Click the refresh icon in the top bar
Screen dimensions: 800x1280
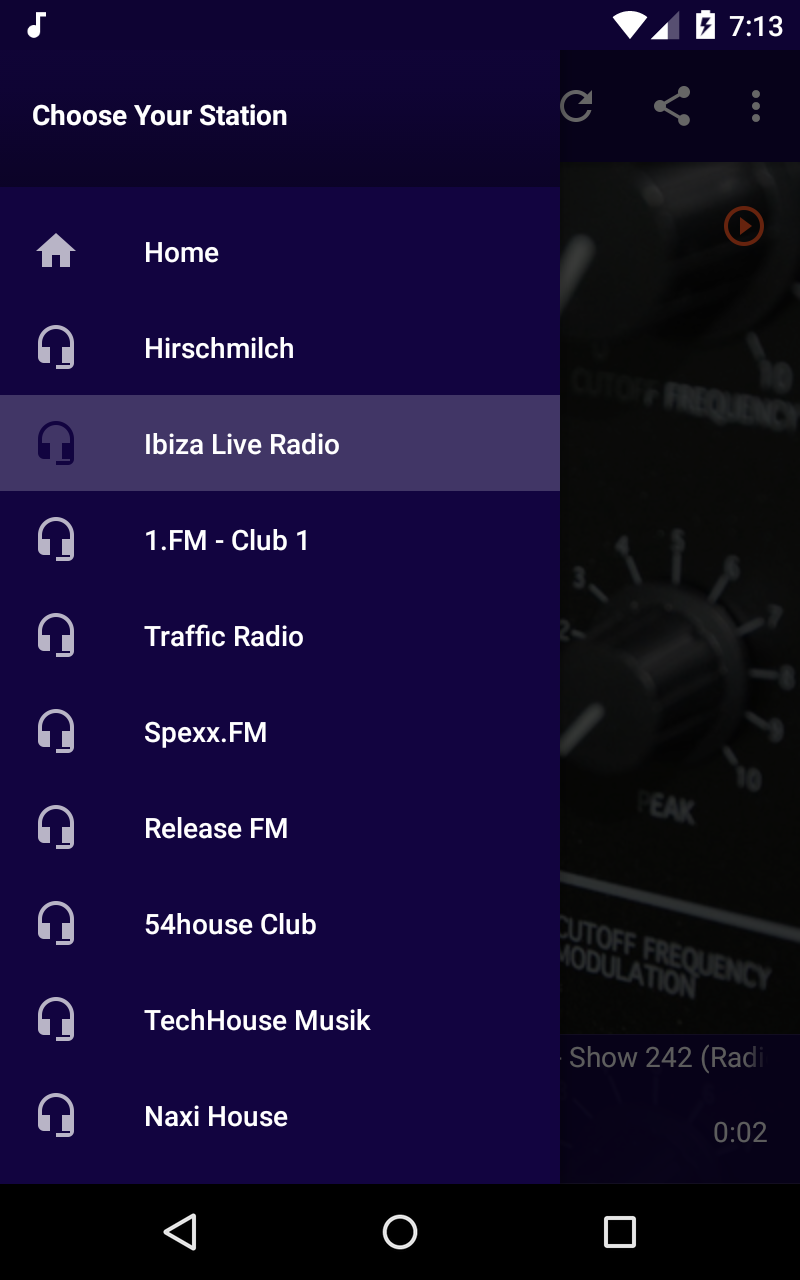[579, 106]
